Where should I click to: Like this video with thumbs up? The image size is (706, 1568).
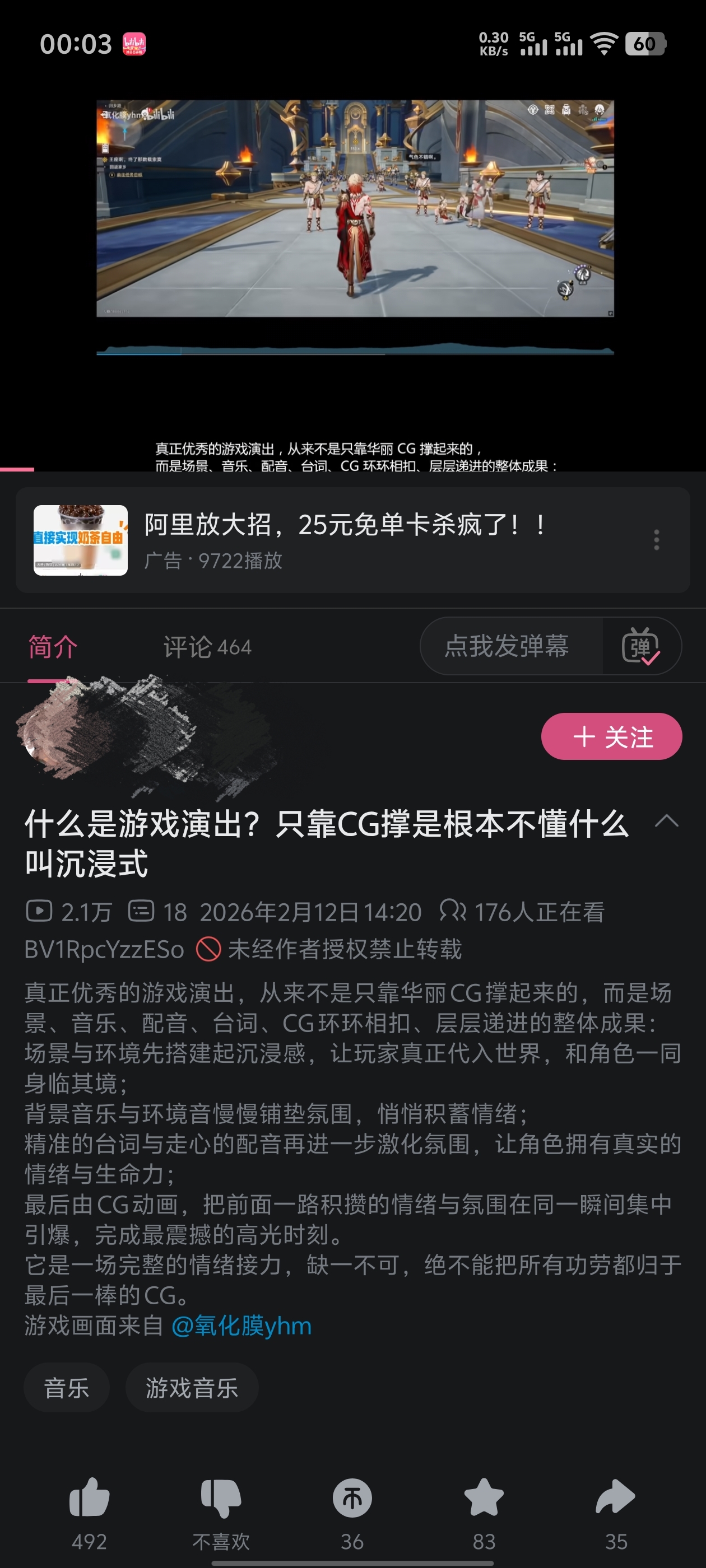pos(89,1497)
